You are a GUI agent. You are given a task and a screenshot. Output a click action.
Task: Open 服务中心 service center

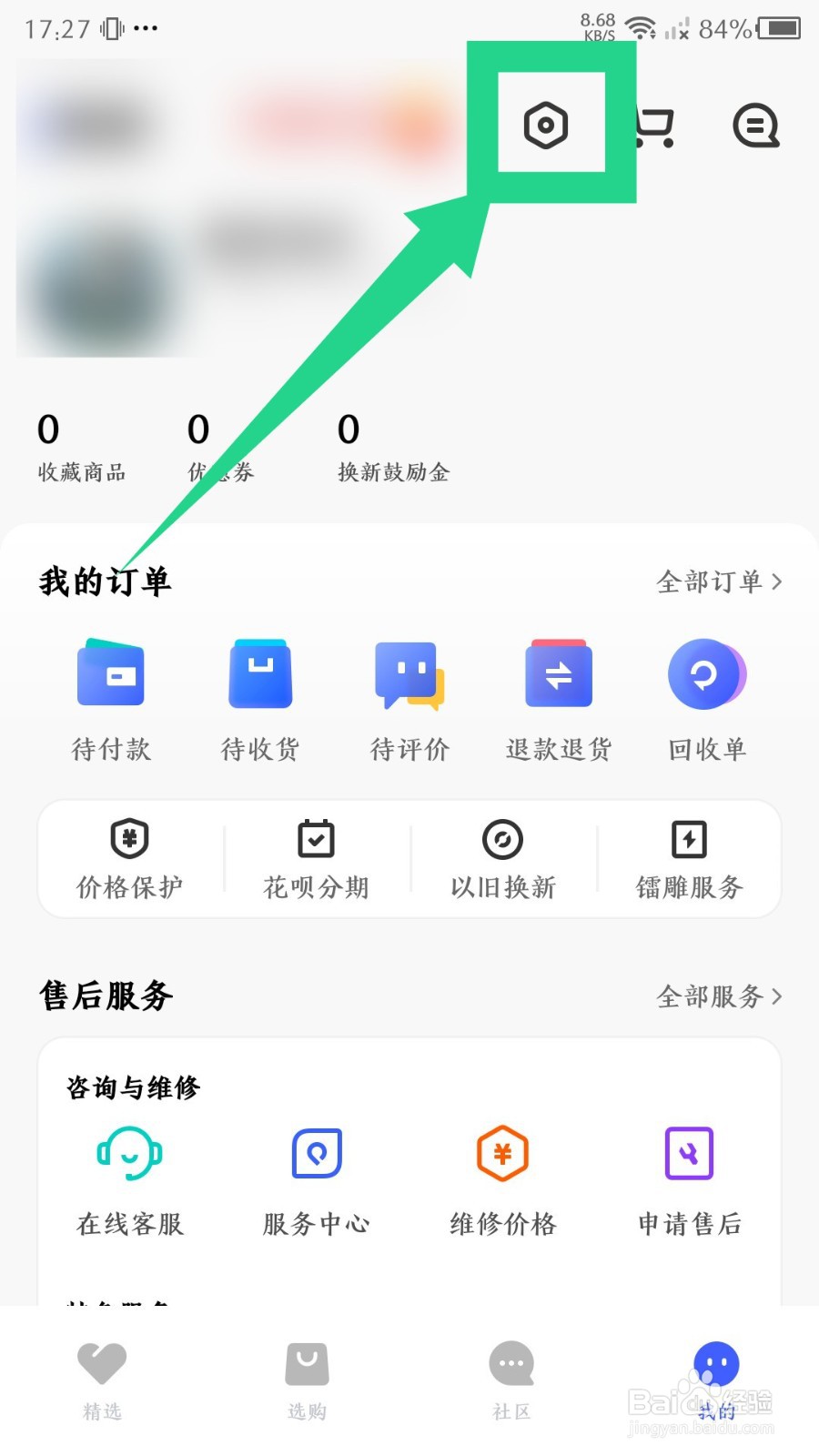click(x=317, y=1179)
